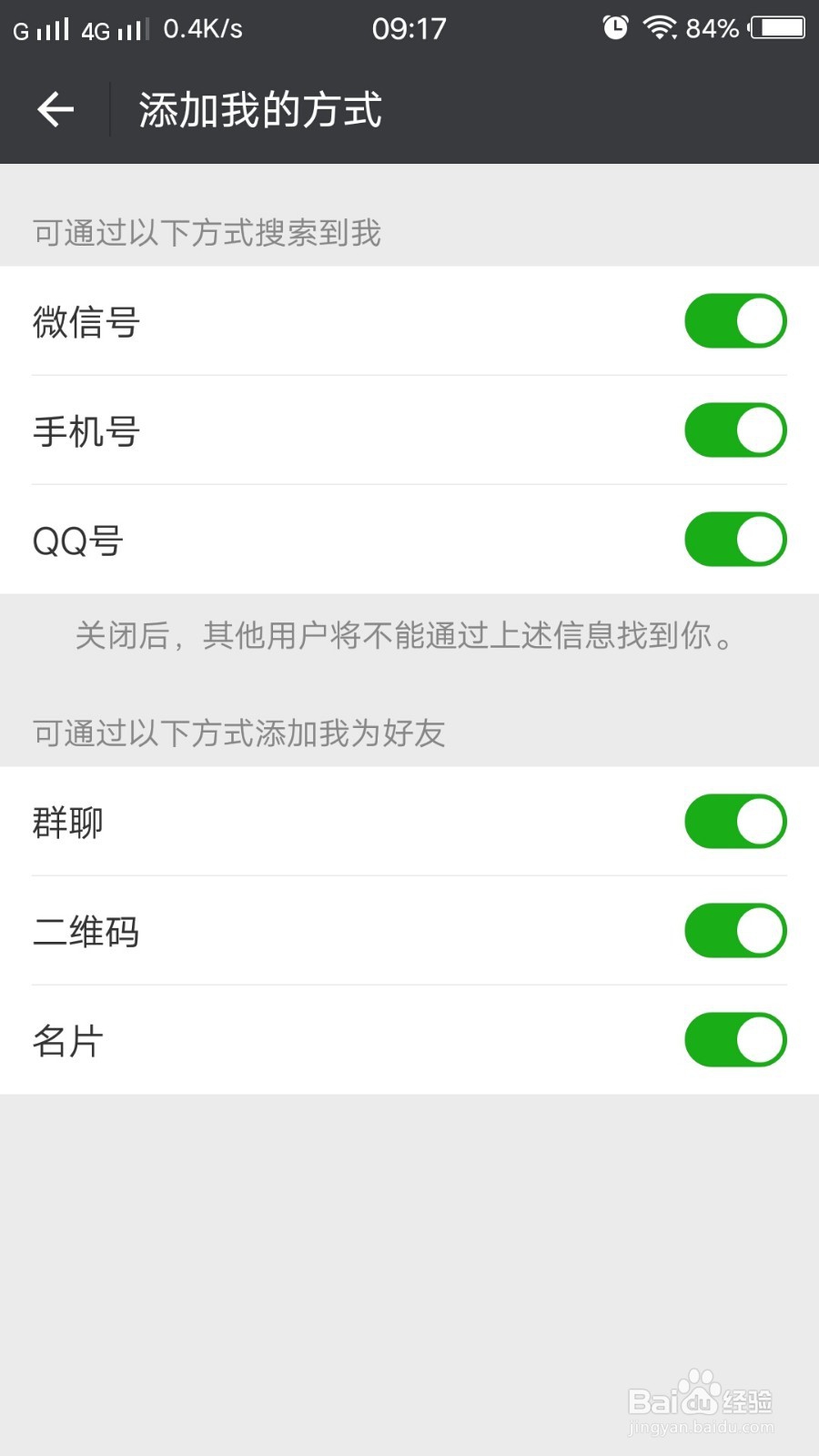The height and width of the screenshot is (1456, 819).
Task: Click the alarm clock icon in status bar
Action: [615, 28]
